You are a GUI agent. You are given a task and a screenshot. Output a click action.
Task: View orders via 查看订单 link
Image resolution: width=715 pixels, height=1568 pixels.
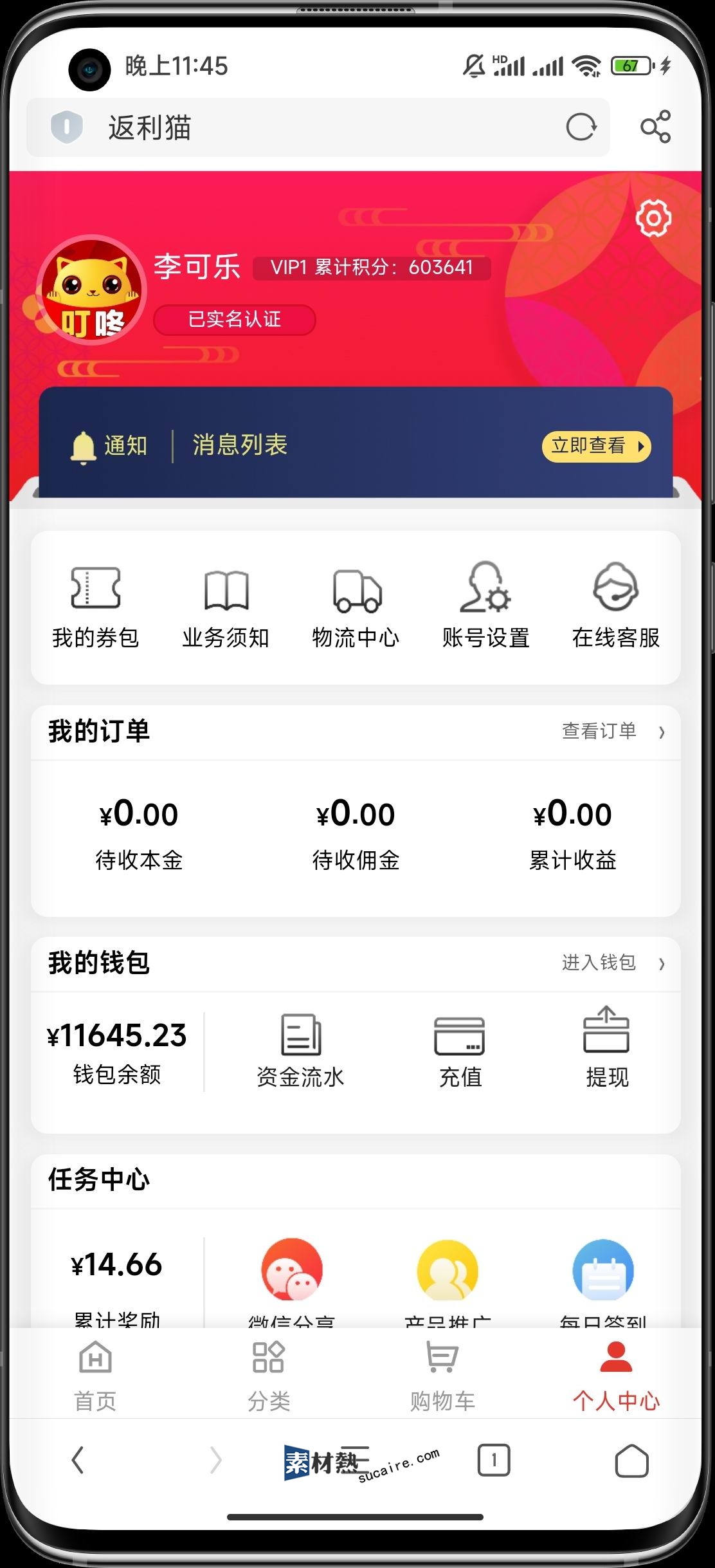click(x=612, y=731)
